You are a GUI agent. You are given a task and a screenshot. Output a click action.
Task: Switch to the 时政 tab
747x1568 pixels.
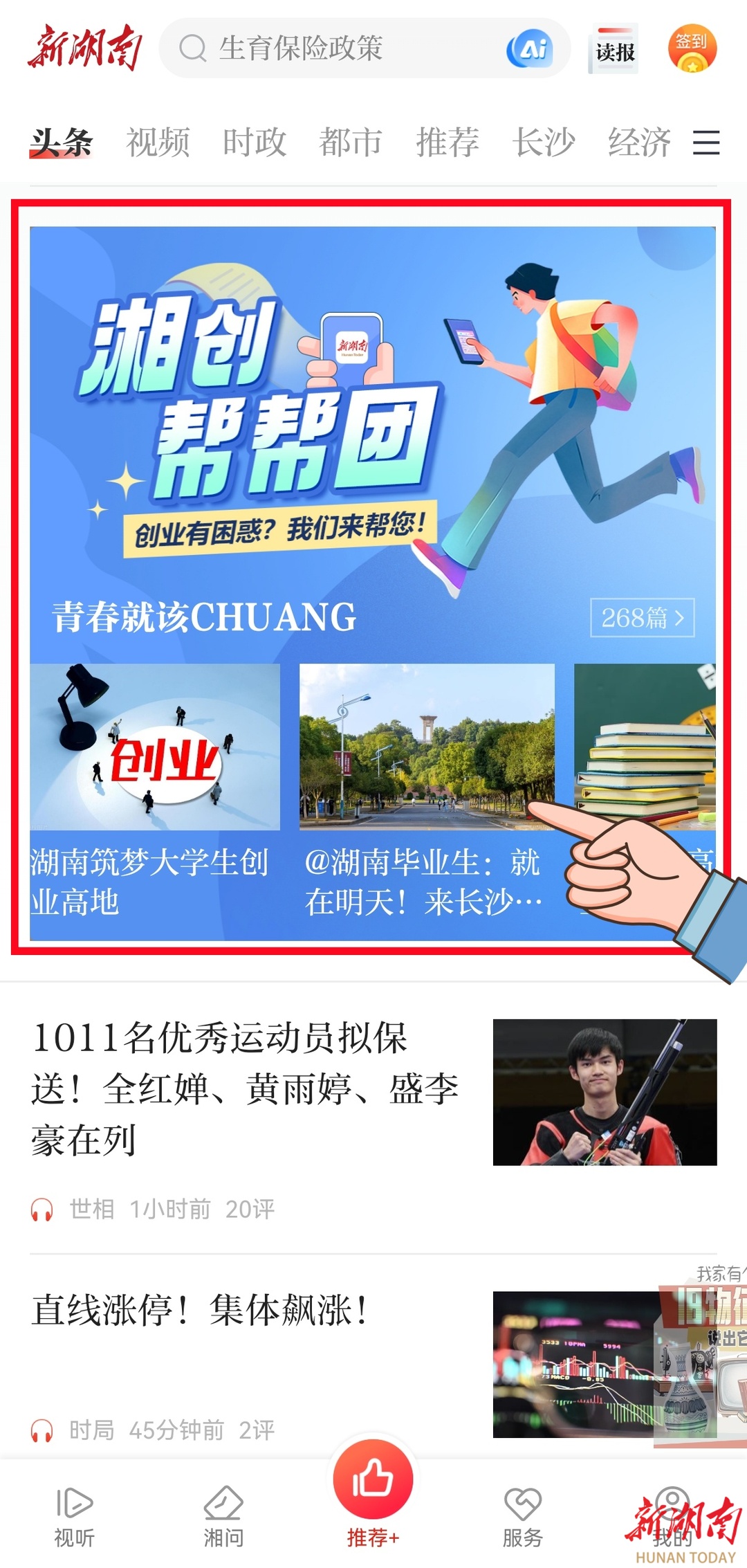click(x=254, y=143)
